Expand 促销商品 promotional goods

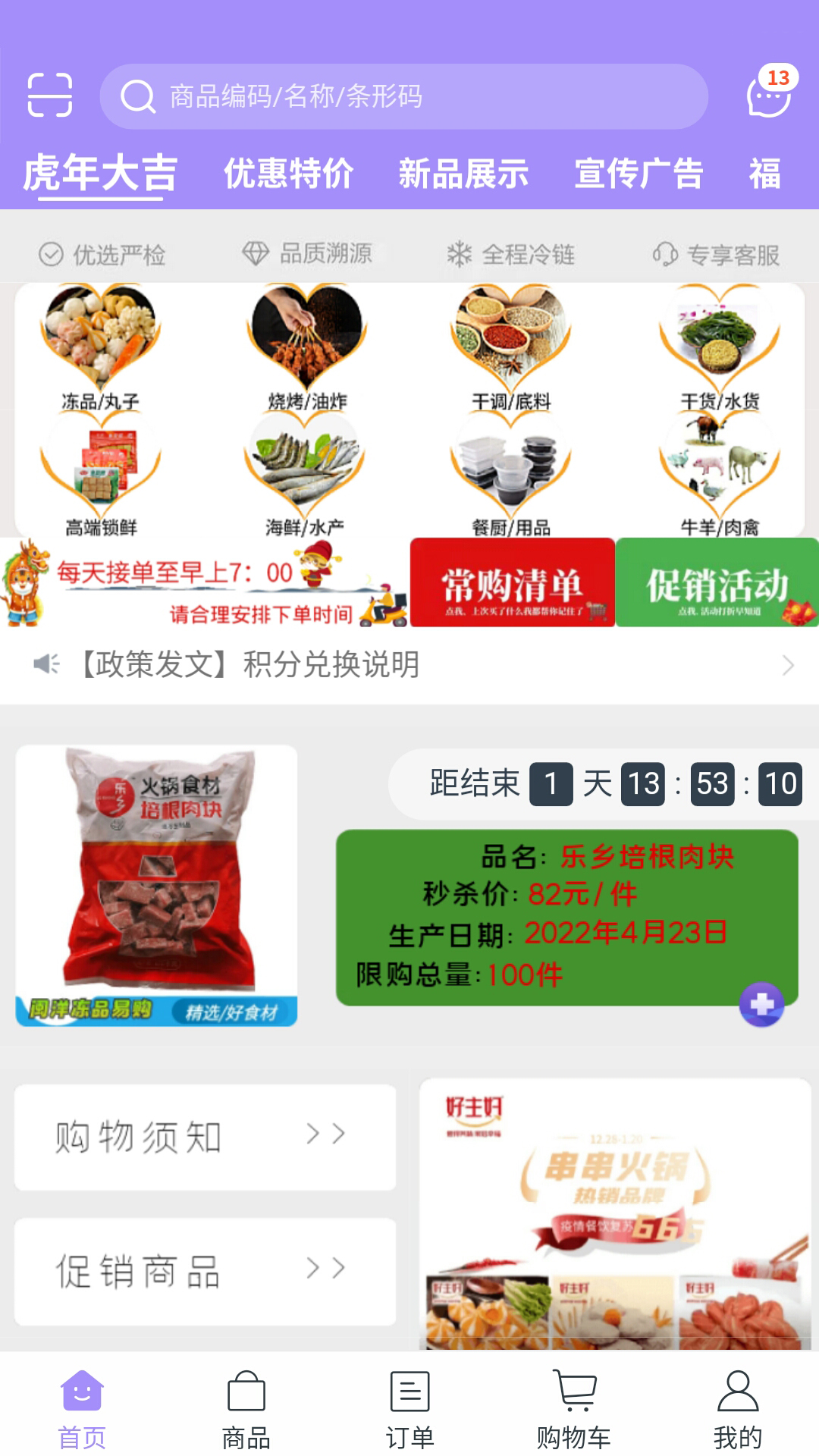205,1272
